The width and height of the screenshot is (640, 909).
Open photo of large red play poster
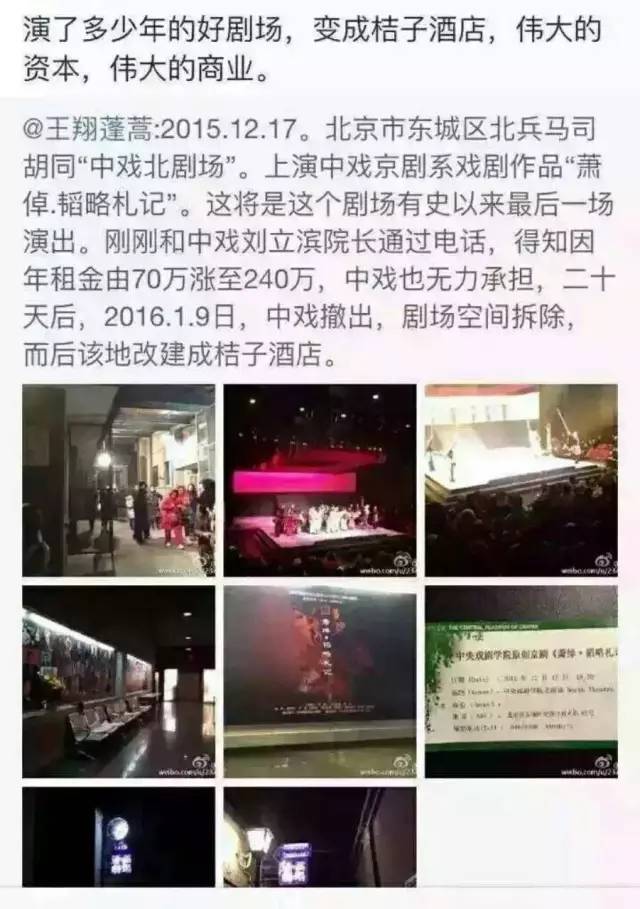319,681
